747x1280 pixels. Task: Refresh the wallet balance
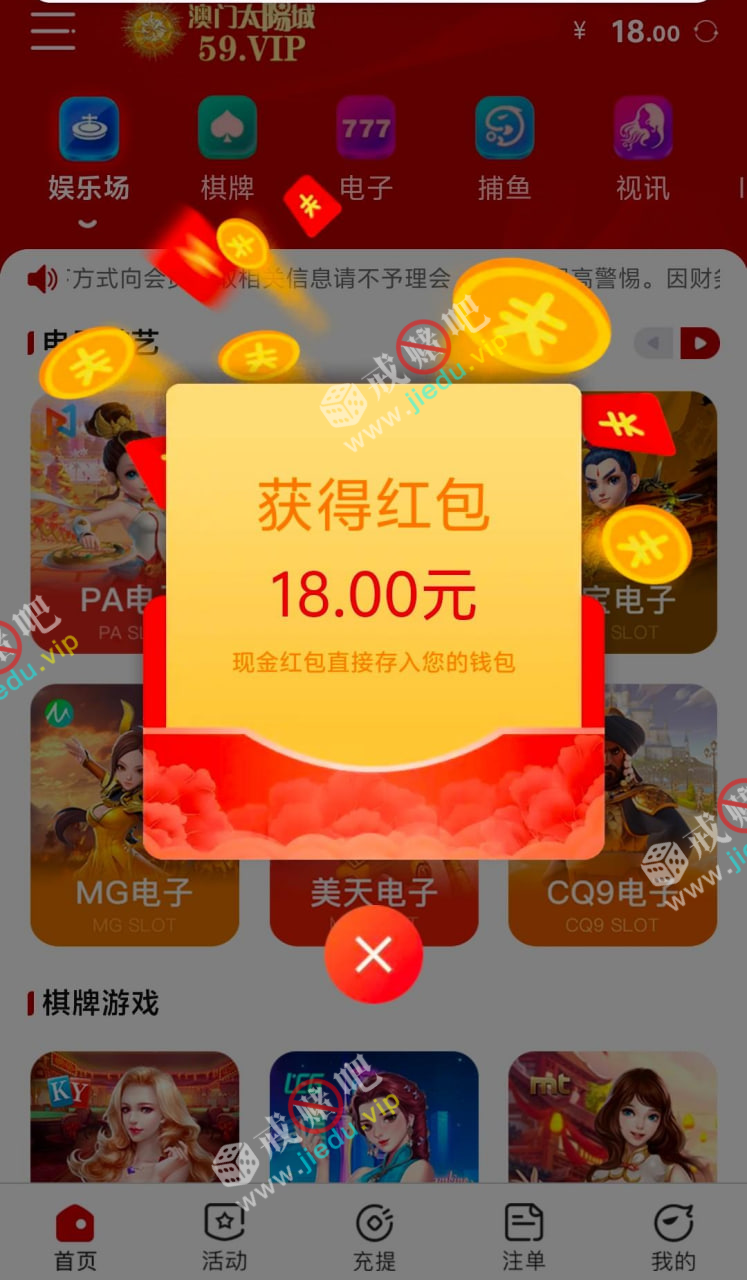click(x=706, y=32)
